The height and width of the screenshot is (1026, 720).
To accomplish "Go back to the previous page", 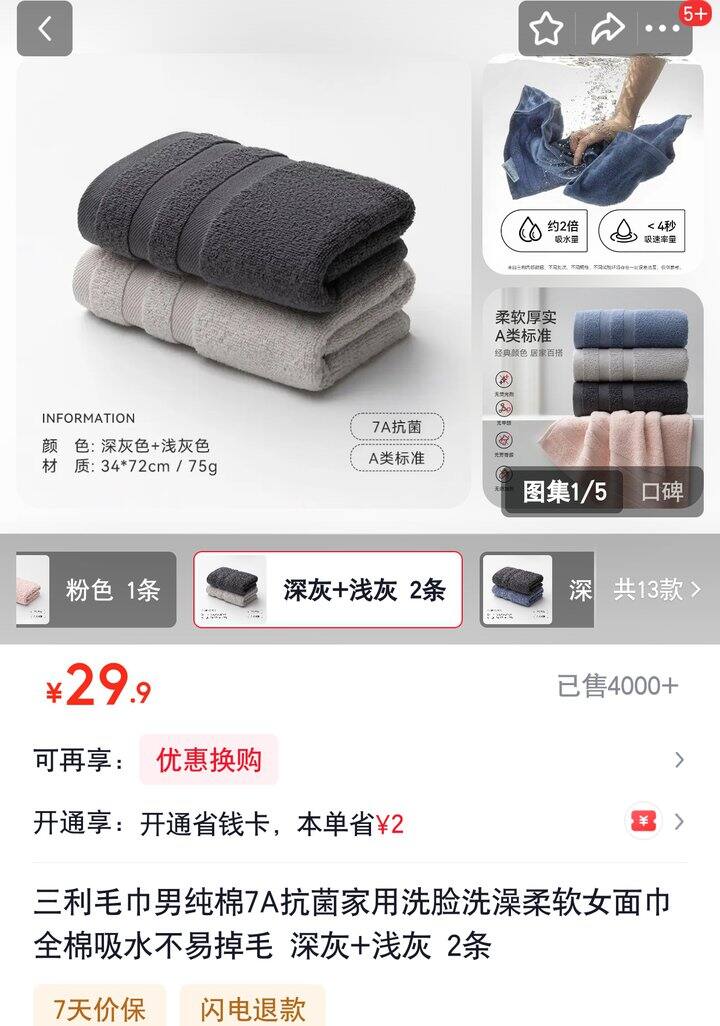I will [44, 29].
